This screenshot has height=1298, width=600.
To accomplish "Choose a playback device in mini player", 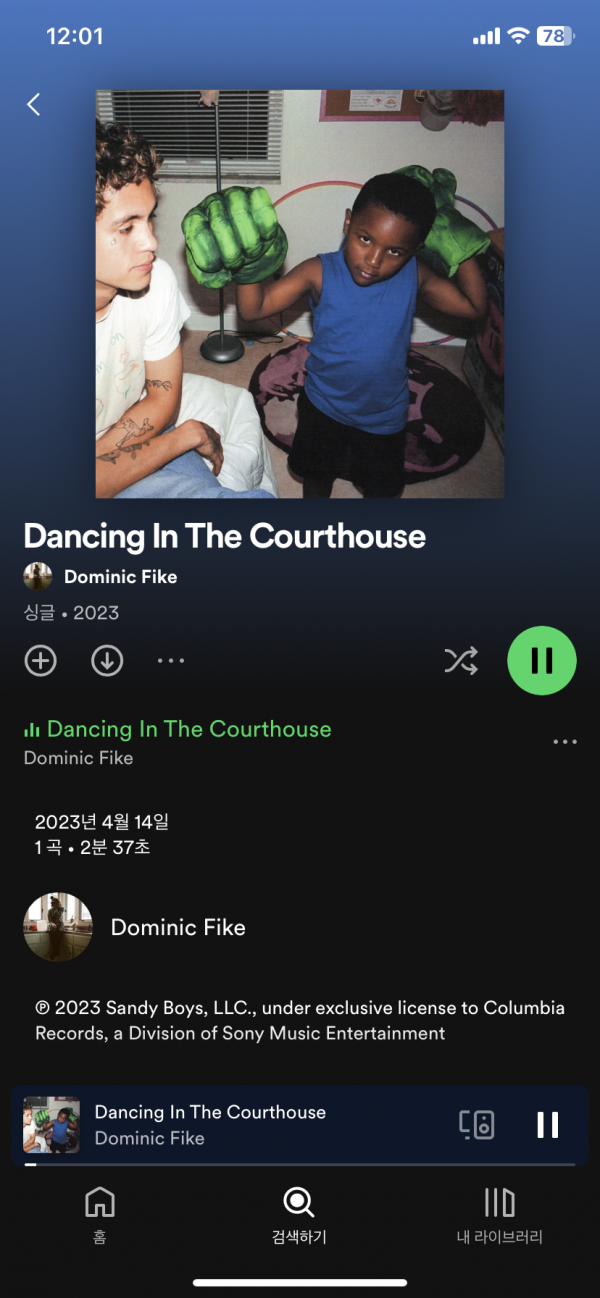I will pos(477,1125).
